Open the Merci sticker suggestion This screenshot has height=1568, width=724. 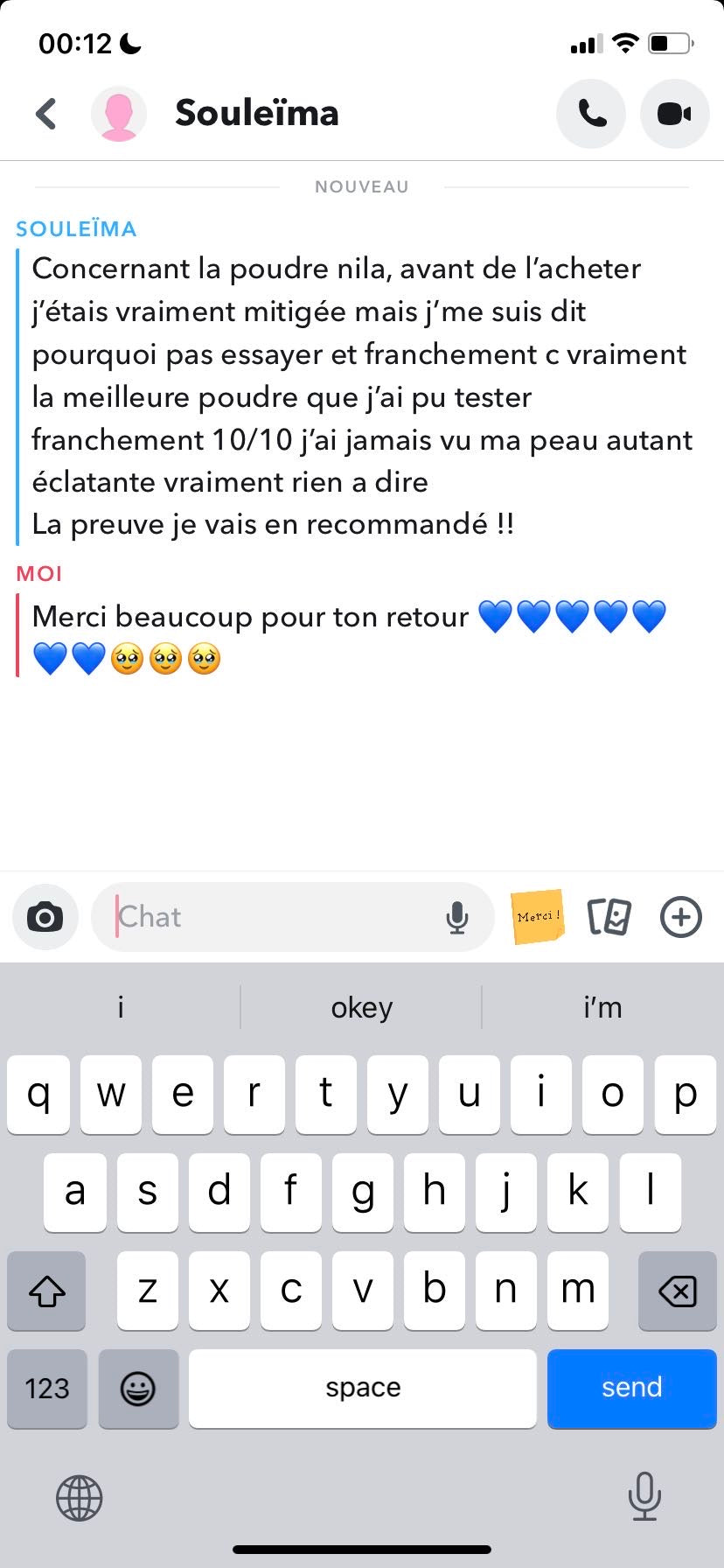537,917
